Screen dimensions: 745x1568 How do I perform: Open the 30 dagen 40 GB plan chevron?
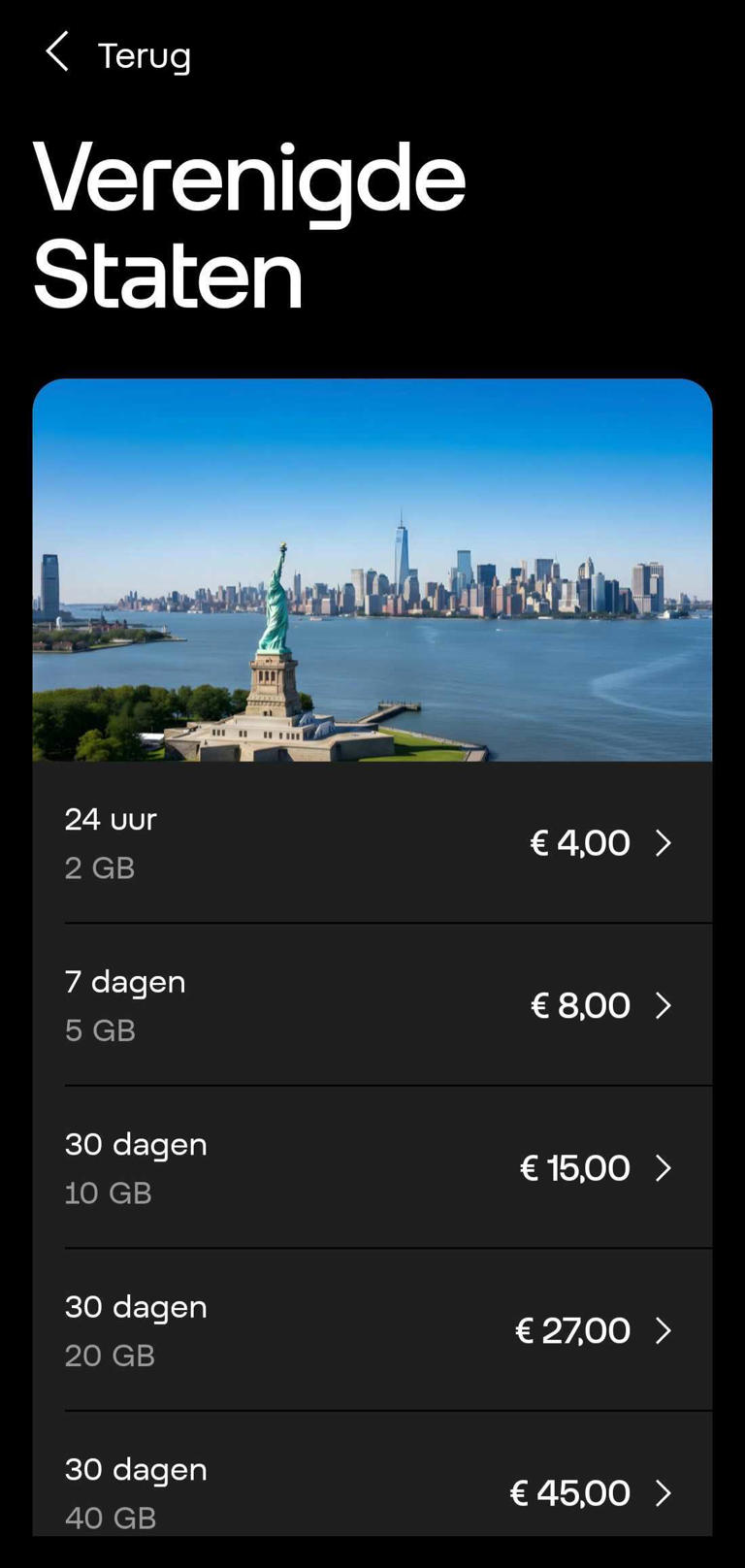pyautogui.click(x=664, y=1493)
